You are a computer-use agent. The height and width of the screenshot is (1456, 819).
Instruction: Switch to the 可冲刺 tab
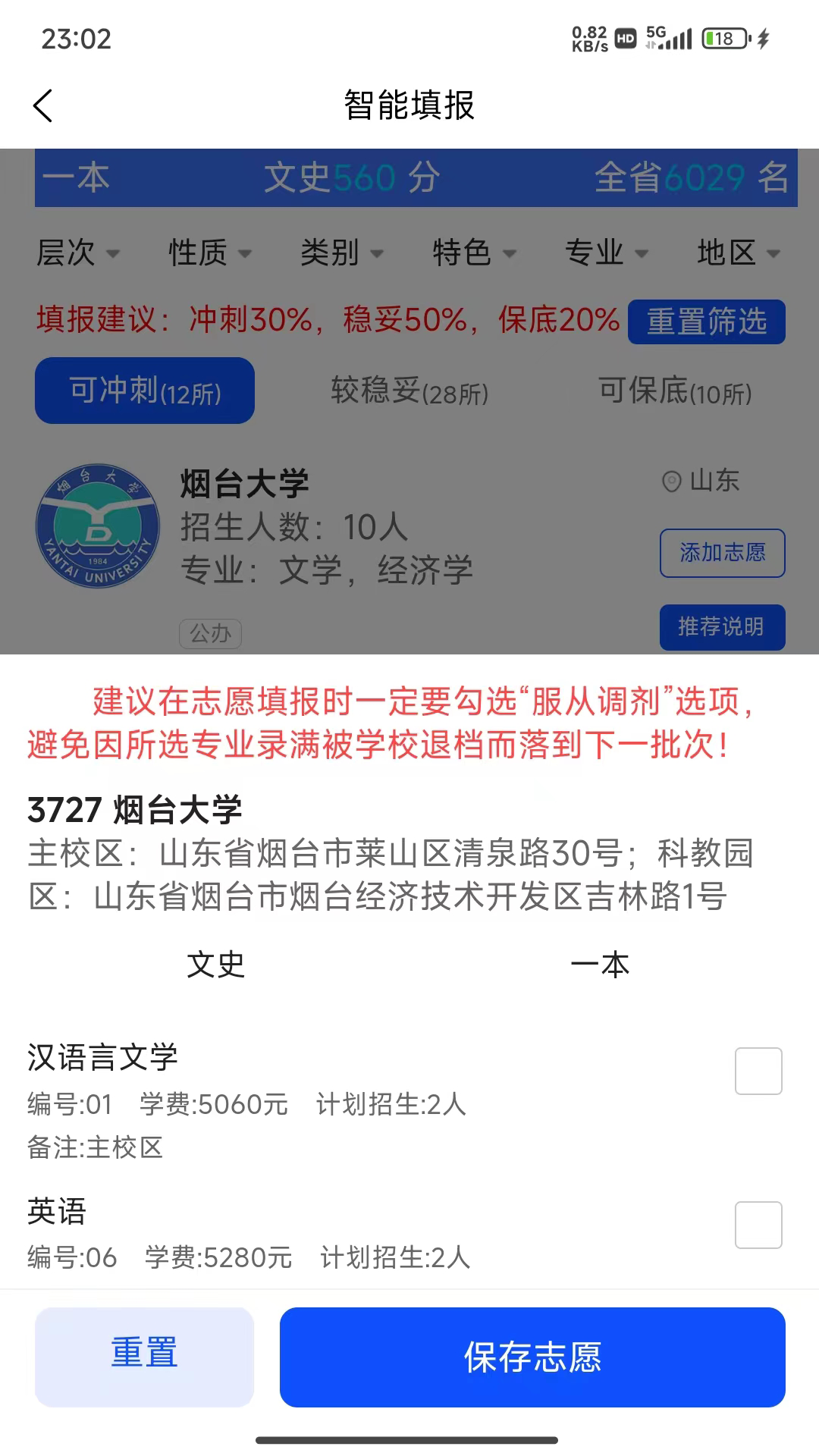144,390
